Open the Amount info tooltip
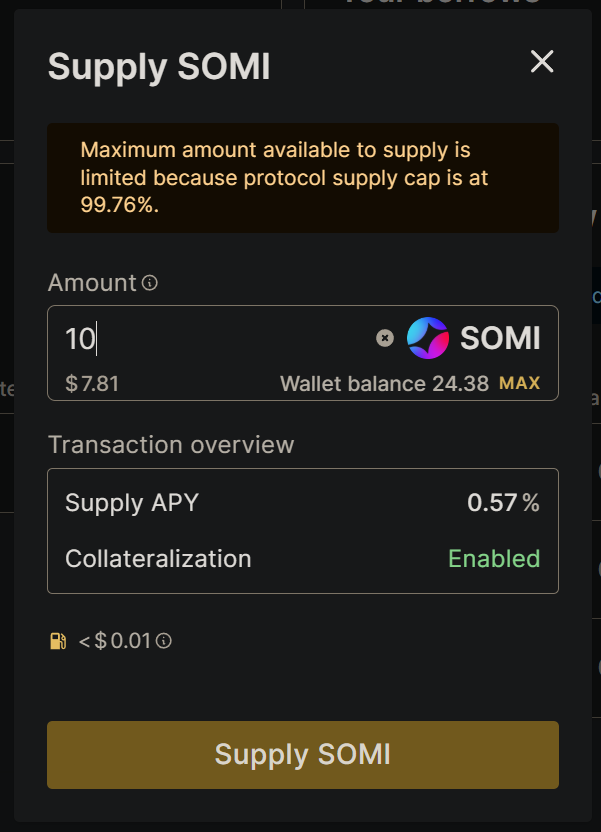Viewport: 601px width, 832px height. [150, 283]
